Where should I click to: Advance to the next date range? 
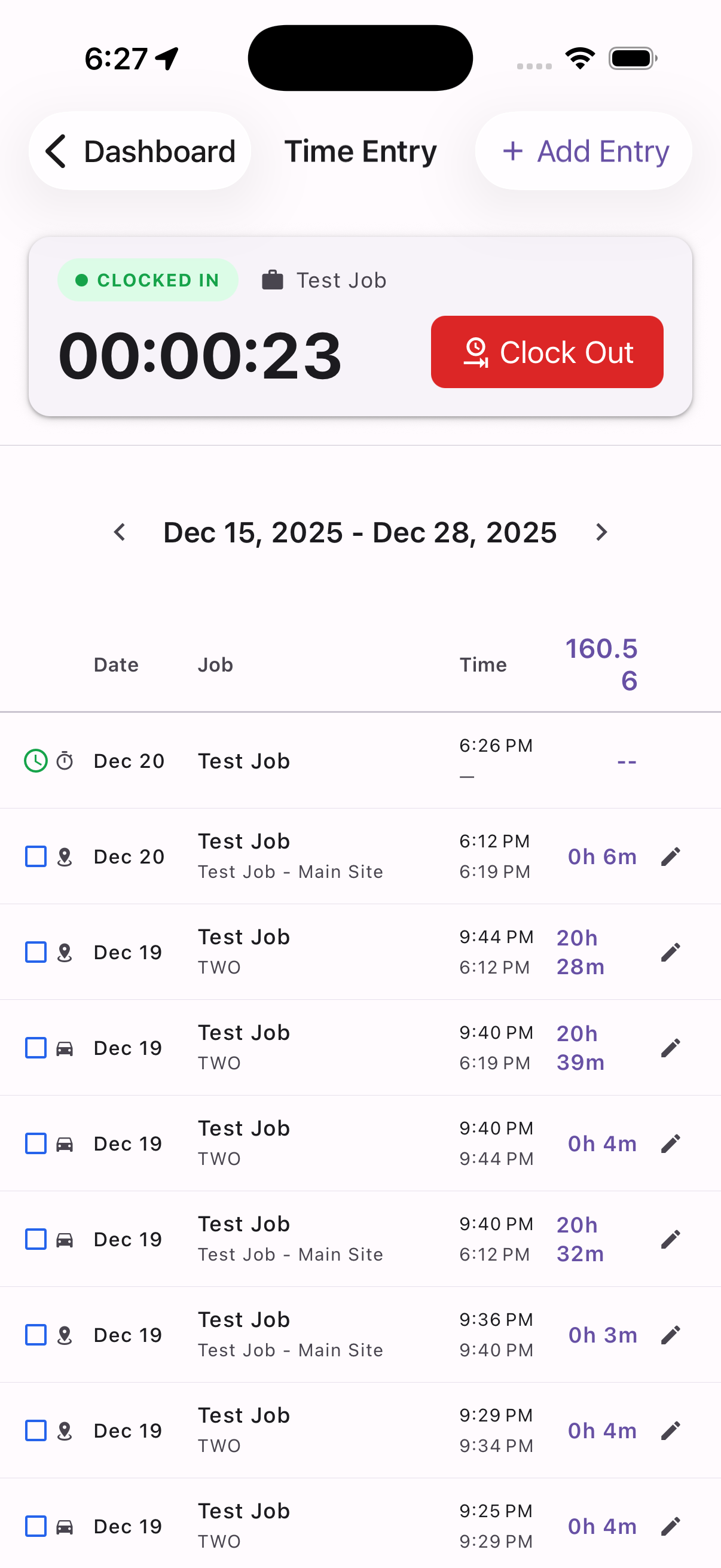point(602,532)
